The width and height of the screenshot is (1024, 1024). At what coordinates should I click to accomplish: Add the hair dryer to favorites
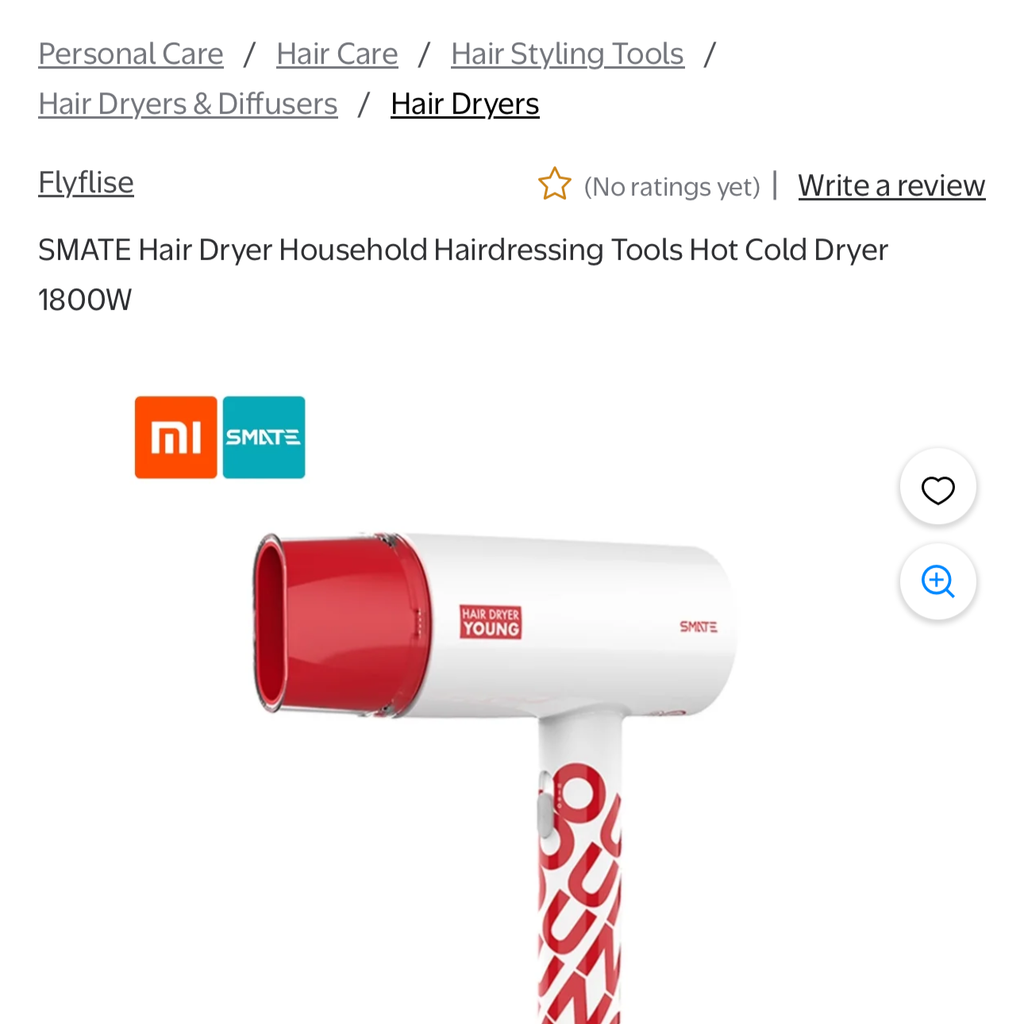tap(938, 490)
